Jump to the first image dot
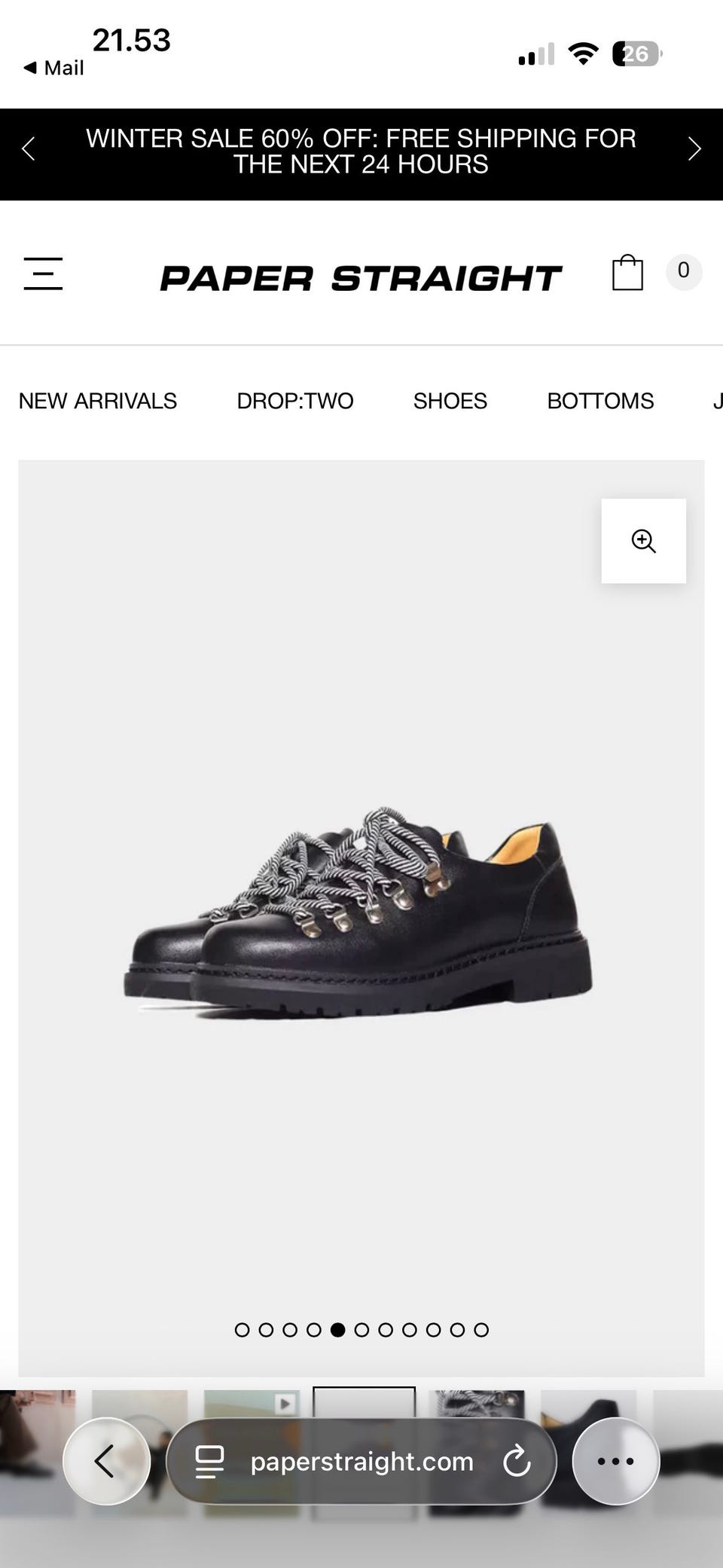Viewport: 723px width, 1568px height. coord(242,1330)
